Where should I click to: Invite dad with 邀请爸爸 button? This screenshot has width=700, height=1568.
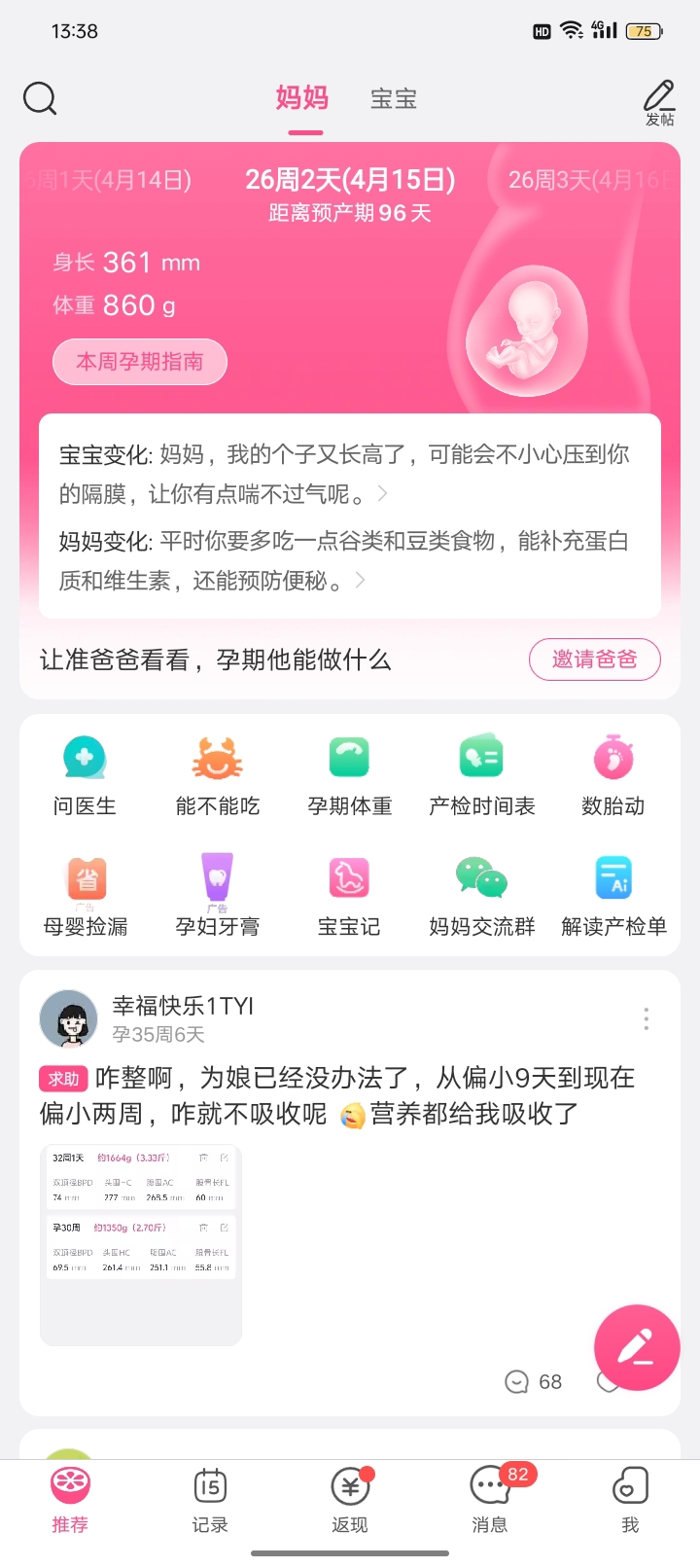point(594,659)
